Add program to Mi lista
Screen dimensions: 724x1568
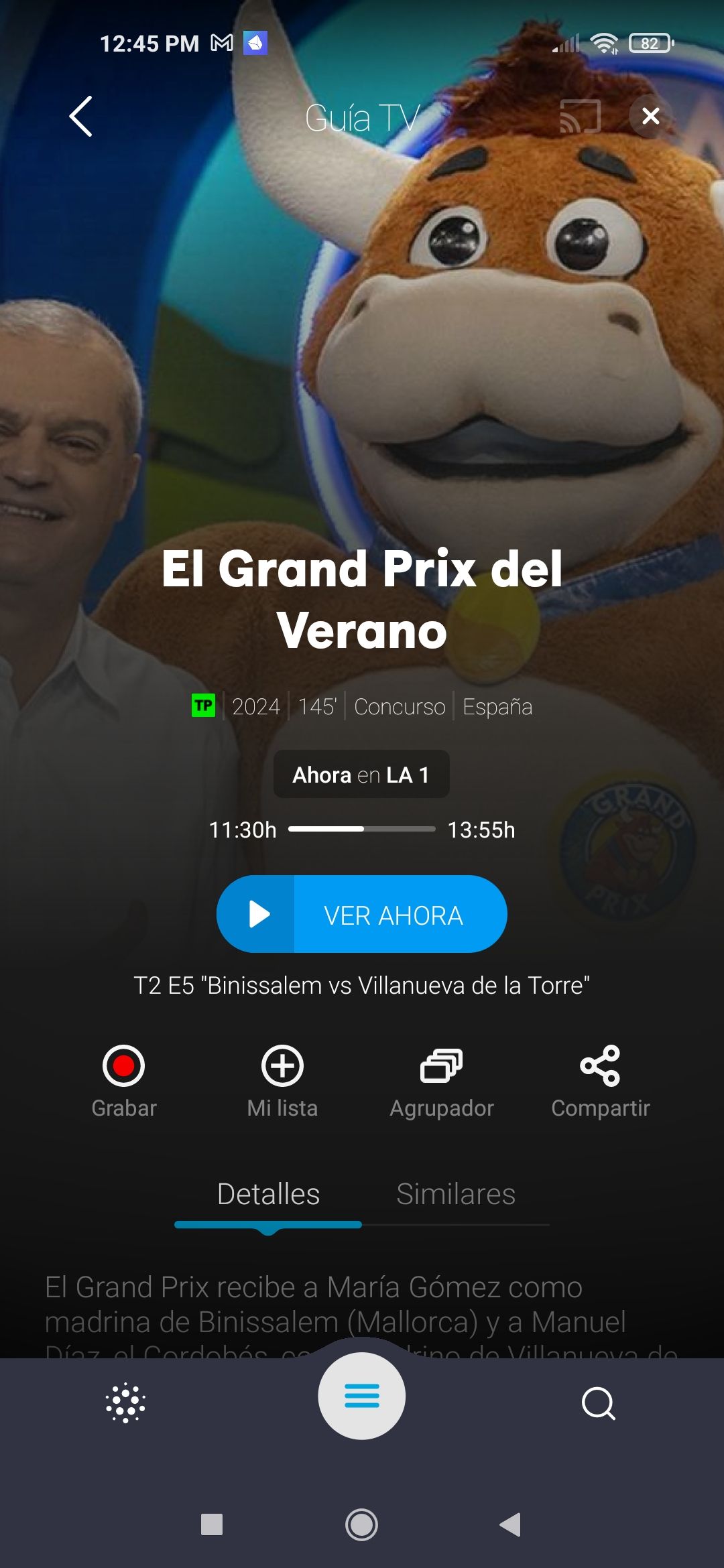click(x=282, y=1065)
